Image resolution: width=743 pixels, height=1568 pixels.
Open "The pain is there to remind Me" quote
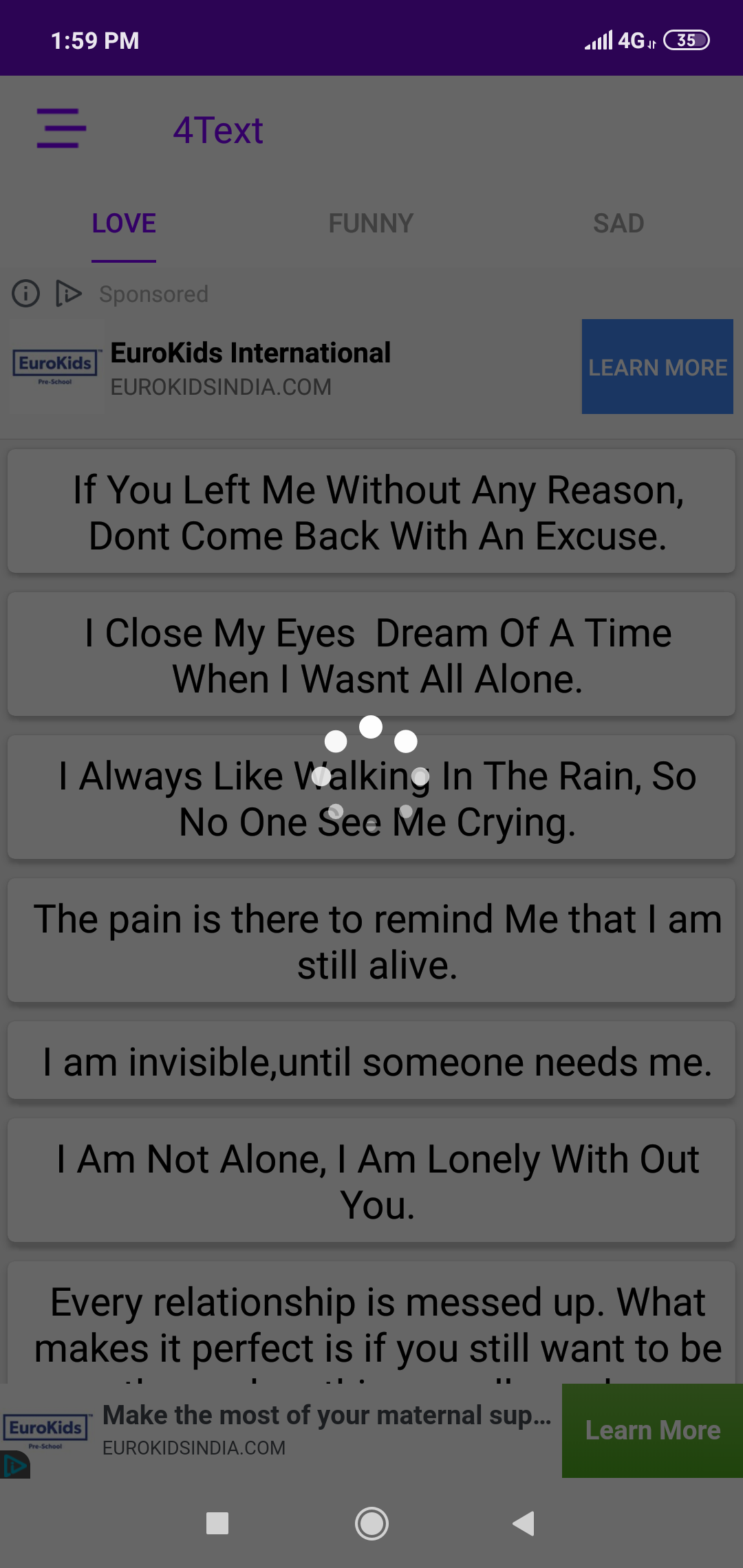click(371, 941)
